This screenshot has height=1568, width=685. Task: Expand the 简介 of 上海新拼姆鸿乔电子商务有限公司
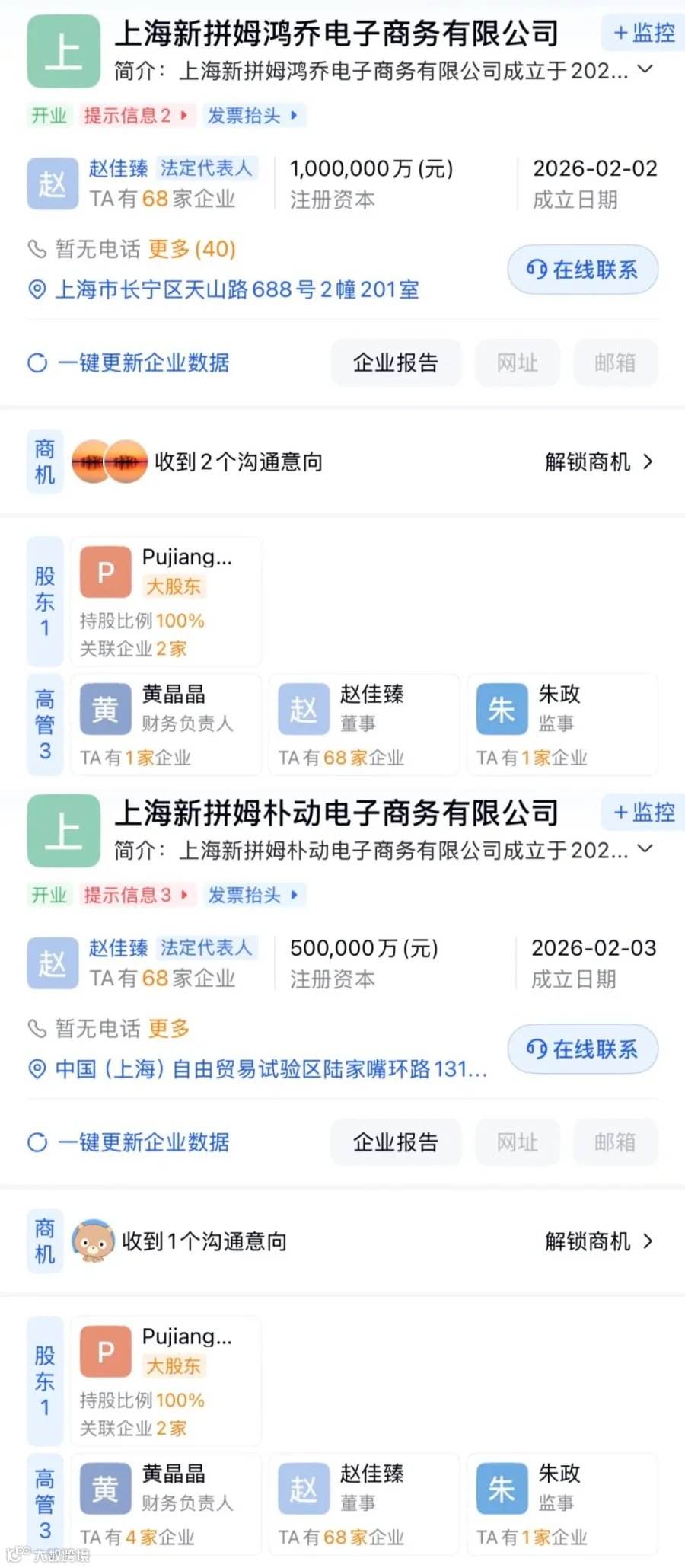645,69
